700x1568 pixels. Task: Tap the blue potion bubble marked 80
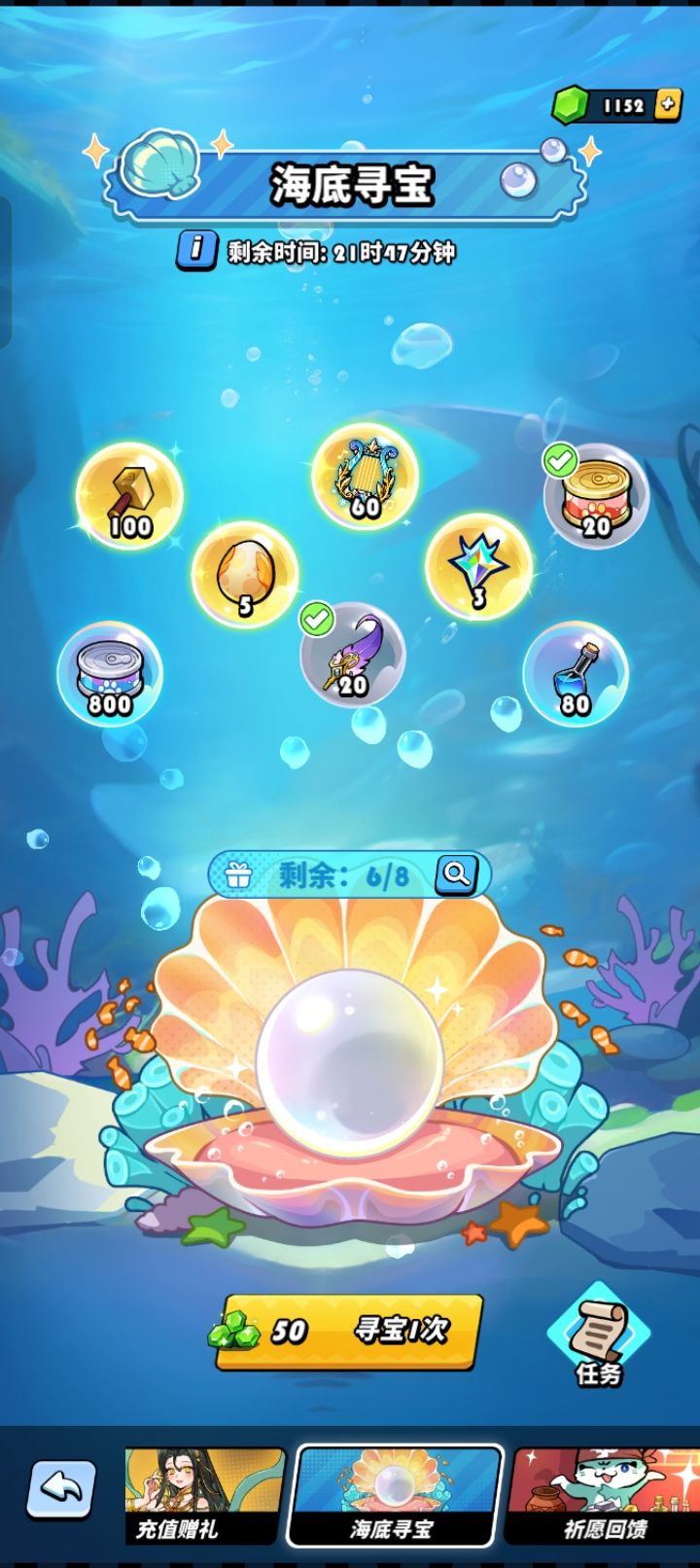point(576,674)
